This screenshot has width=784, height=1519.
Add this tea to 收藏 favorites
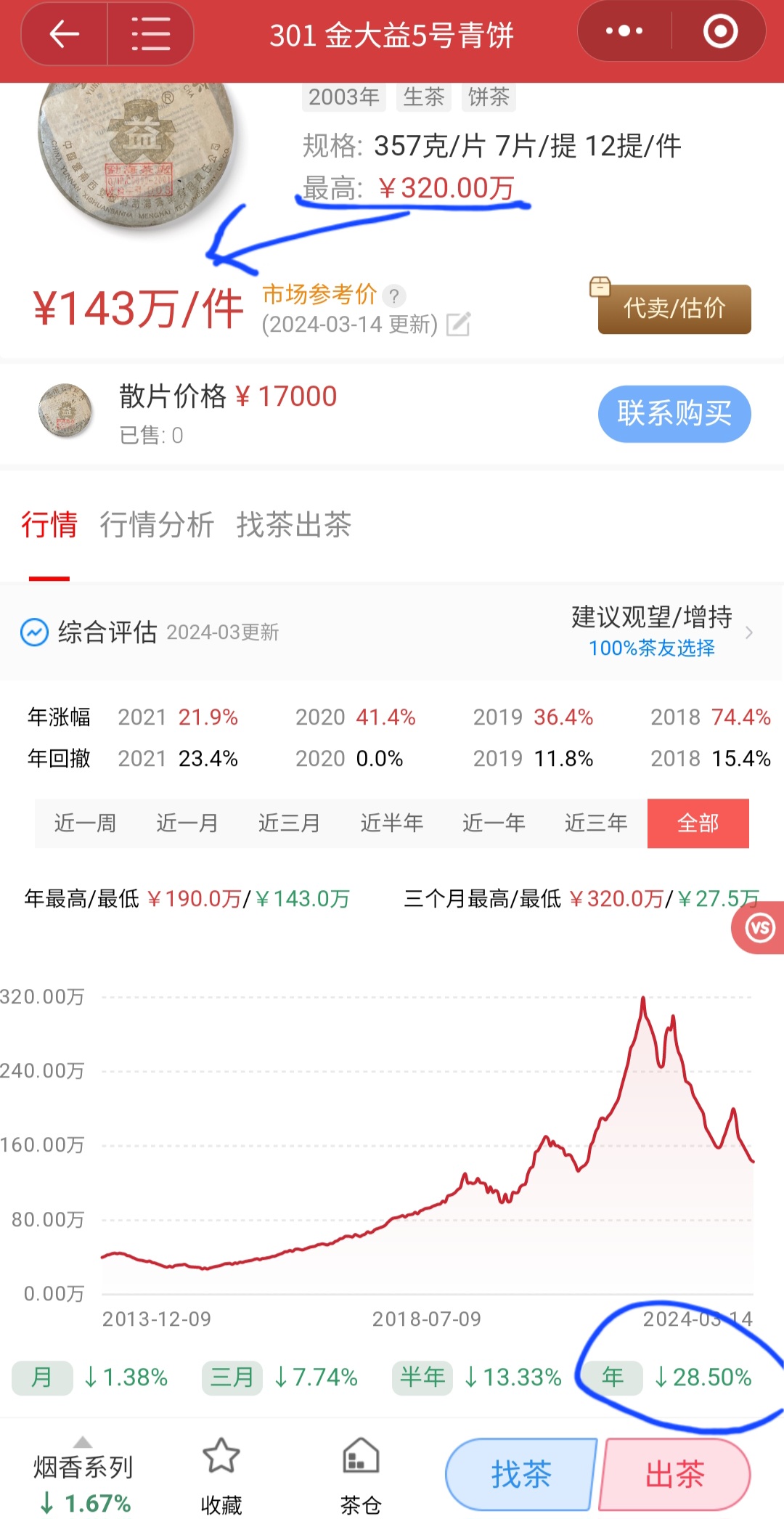pos(221,1474)
